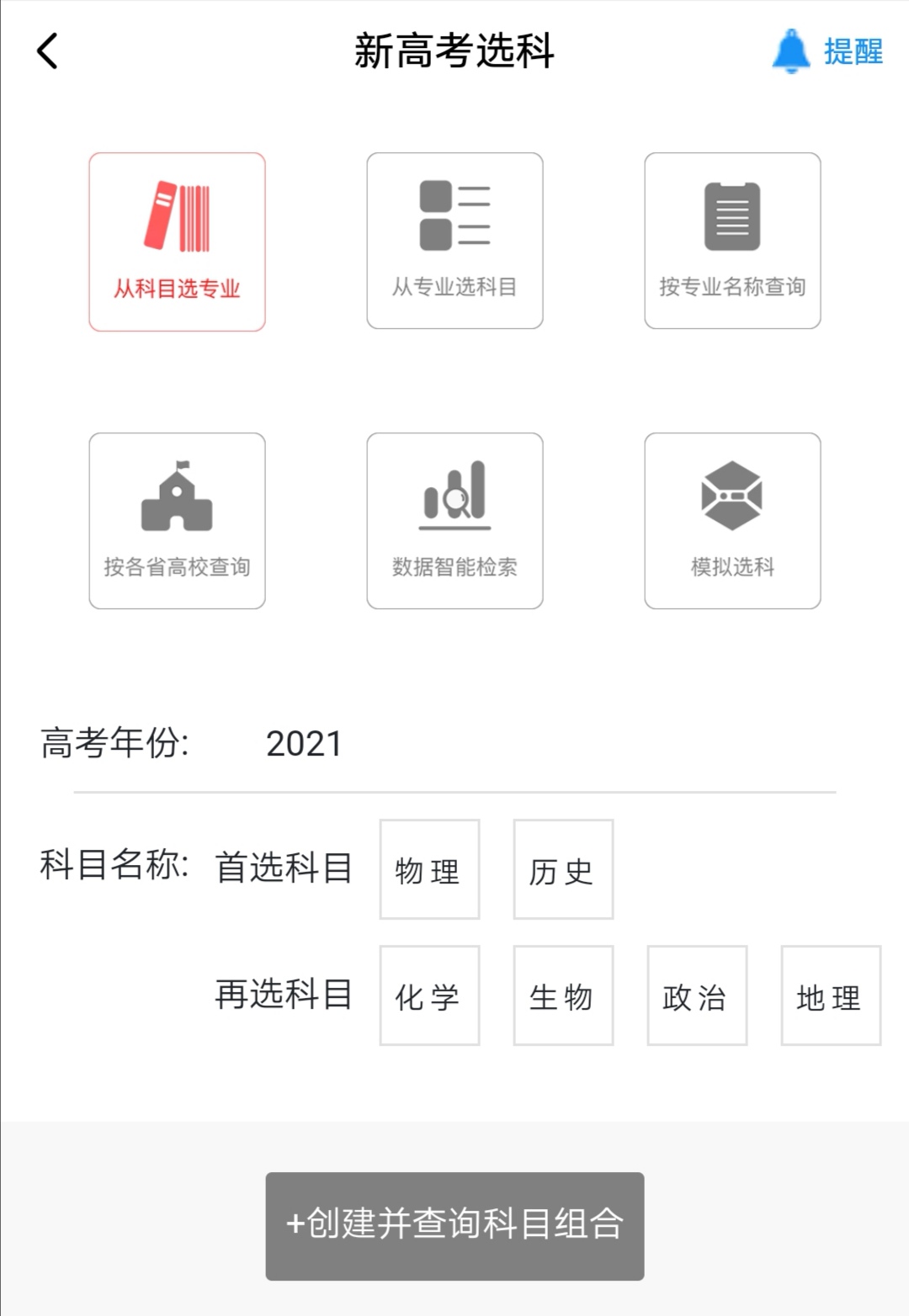Open the 从专业选科目 card
909x1316 pixels.
tap(454, 241)
